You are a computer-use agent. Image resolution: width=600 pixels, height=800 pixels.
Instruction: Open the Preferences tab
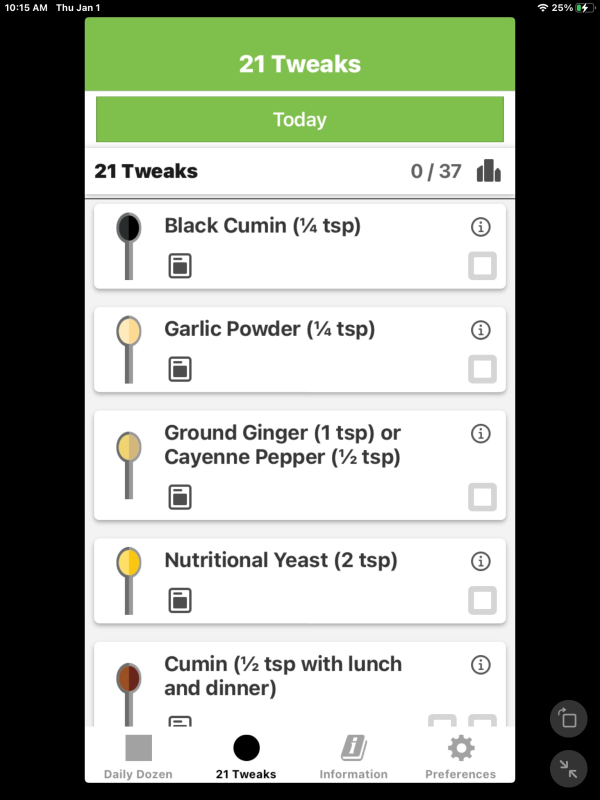pos(460,756)
